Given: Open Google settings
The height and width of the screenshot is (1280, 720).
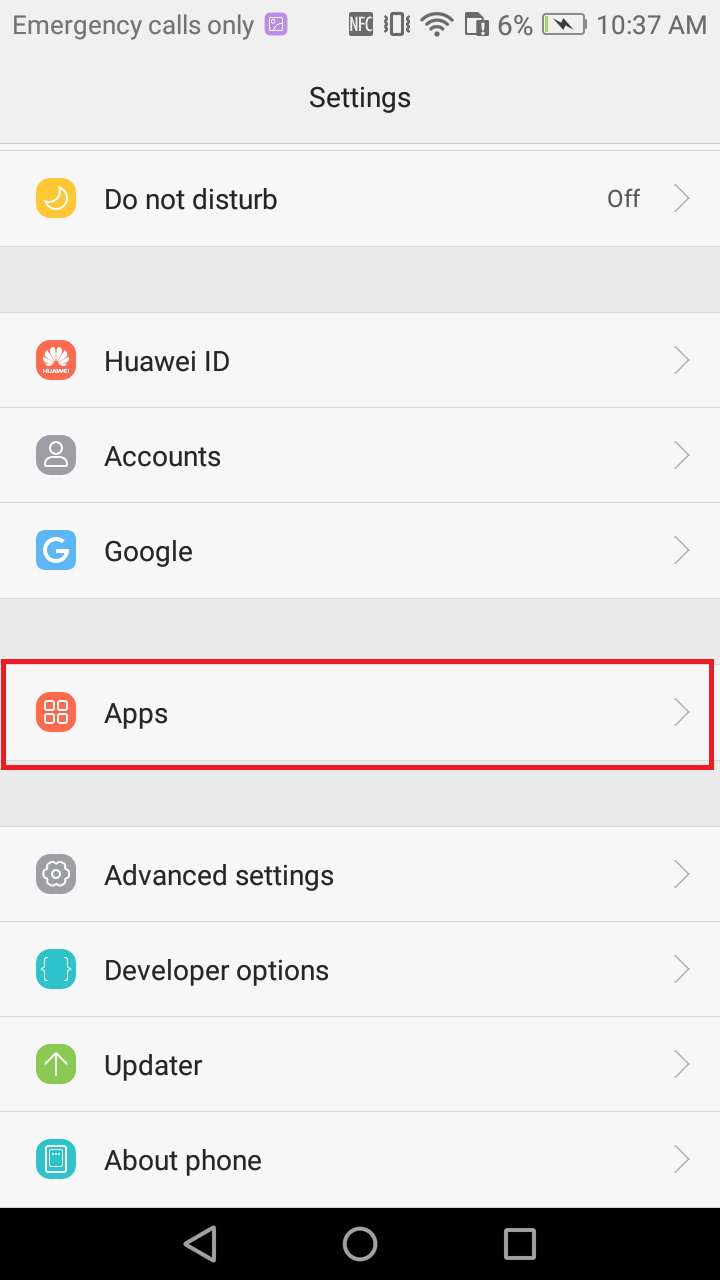Looking at the screenshot, I should click(x=360, y=551).
